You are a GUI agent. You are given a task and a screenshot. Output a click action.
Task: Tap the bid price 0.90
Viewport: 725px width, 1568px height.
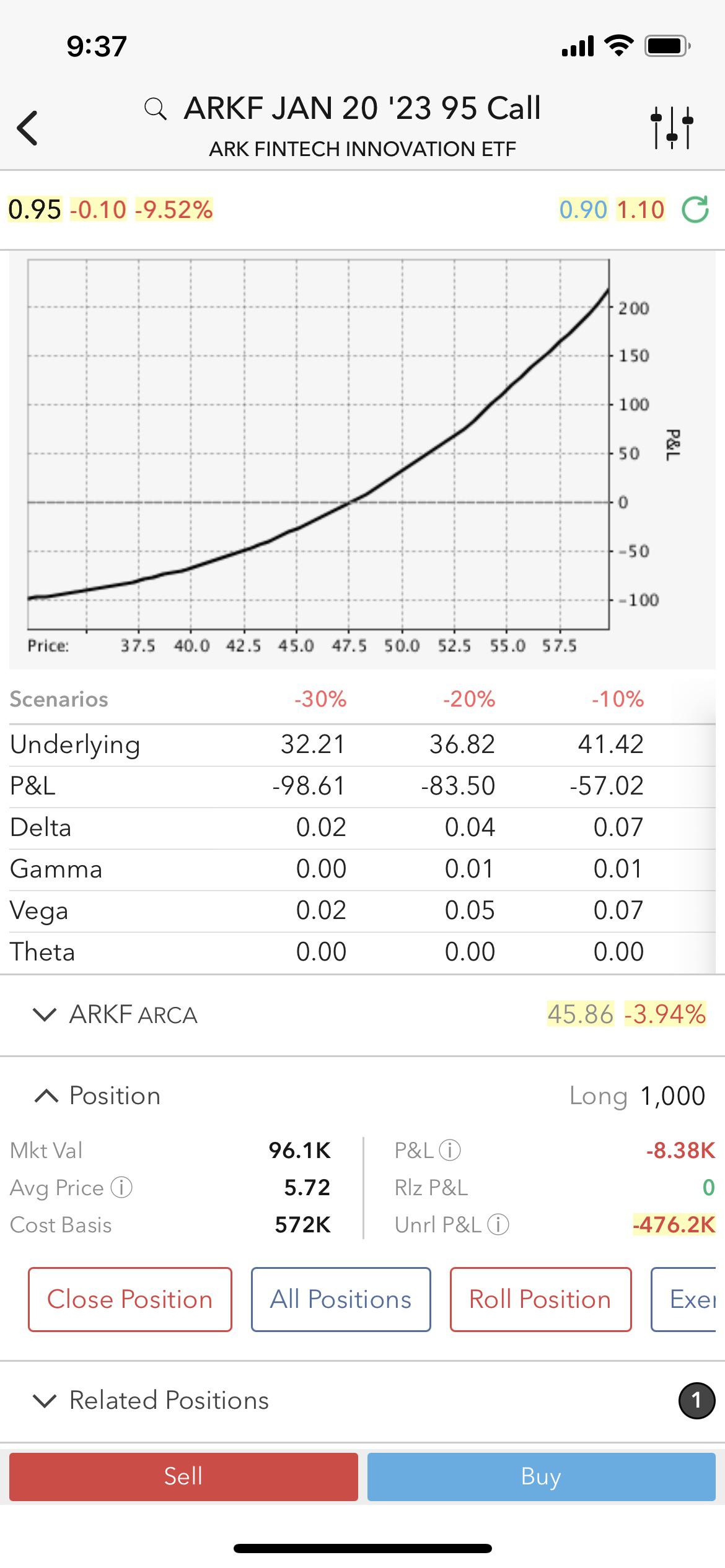(583, 209)
